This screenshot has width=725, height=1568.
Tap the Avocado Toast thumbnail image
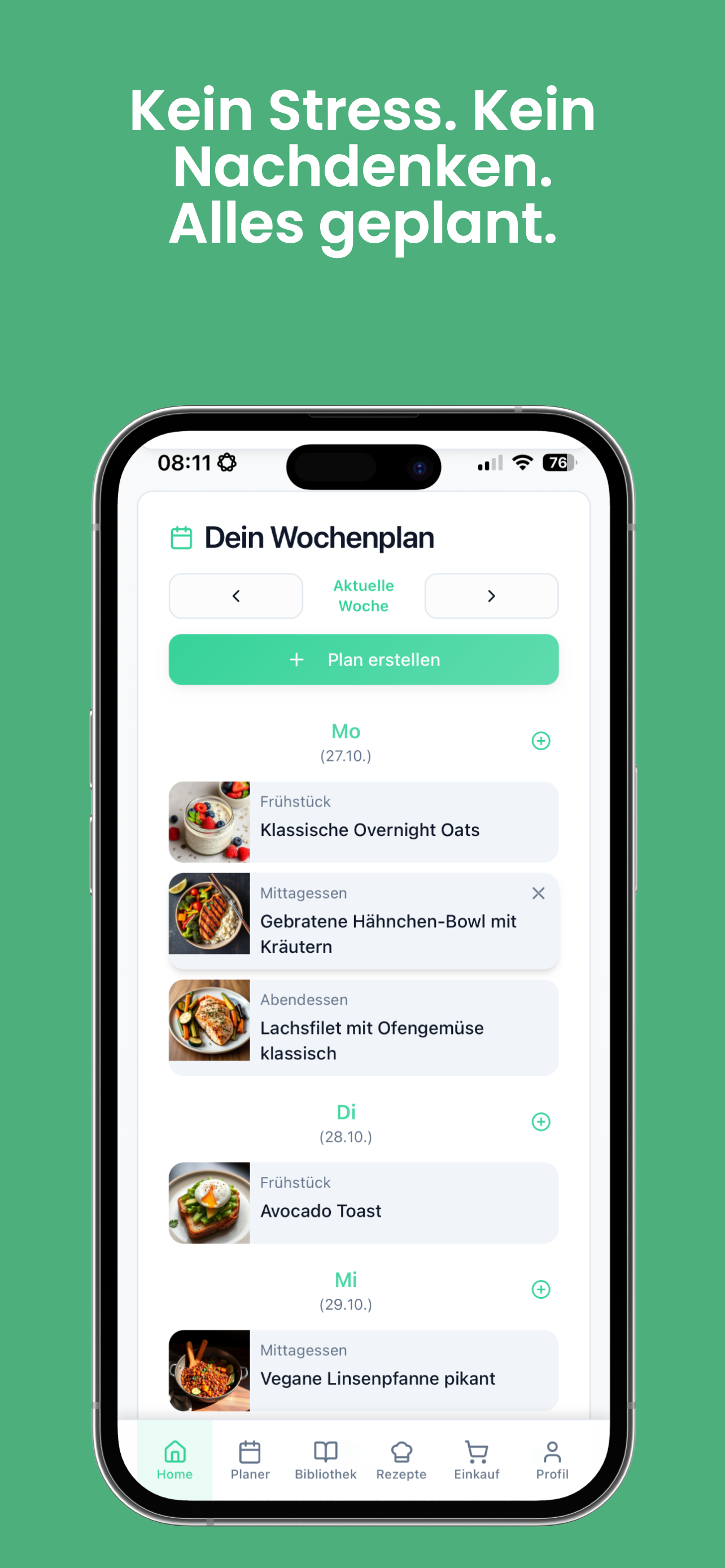(x=209, y=1202)
